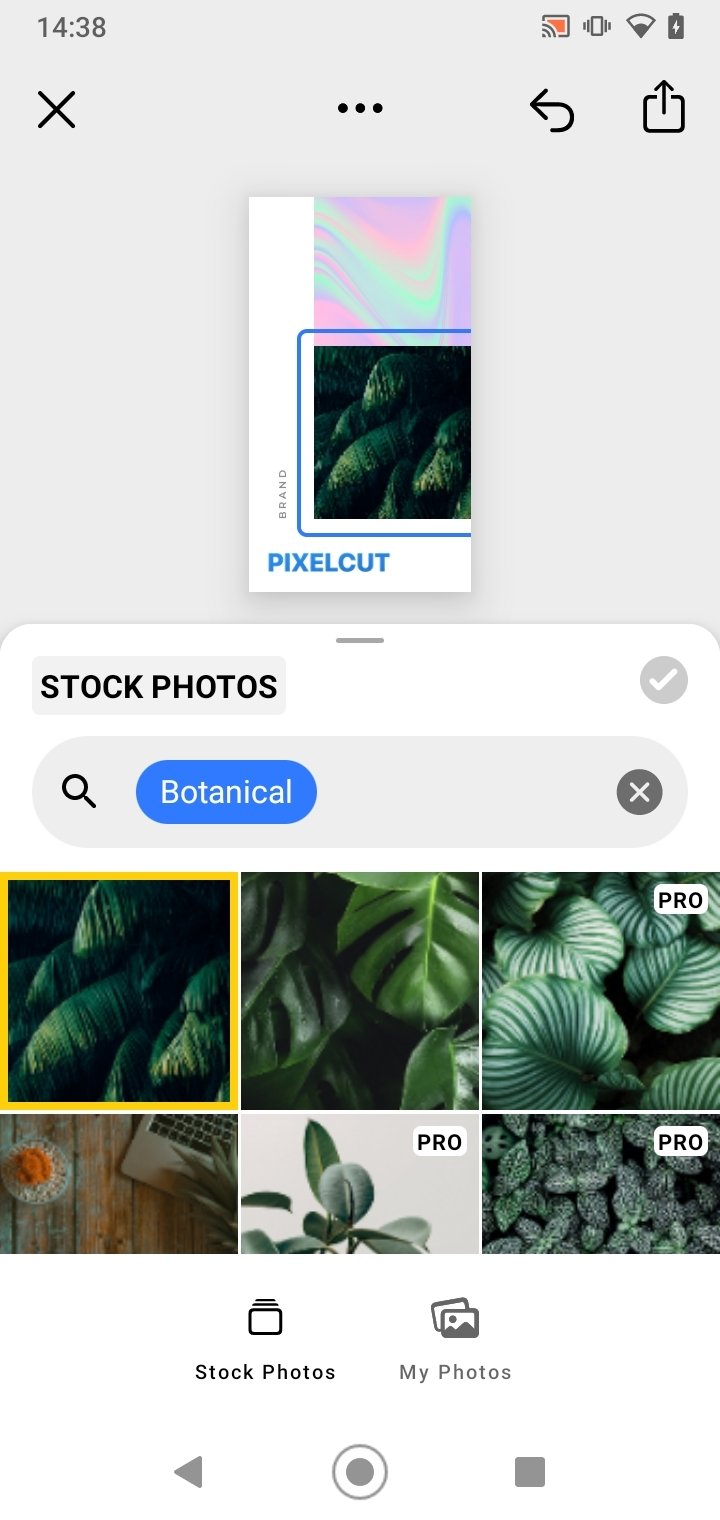The width and height of the screenshot is (720, 1520).
Task: Open recent apps with the square button
Action: [529, 1471]
